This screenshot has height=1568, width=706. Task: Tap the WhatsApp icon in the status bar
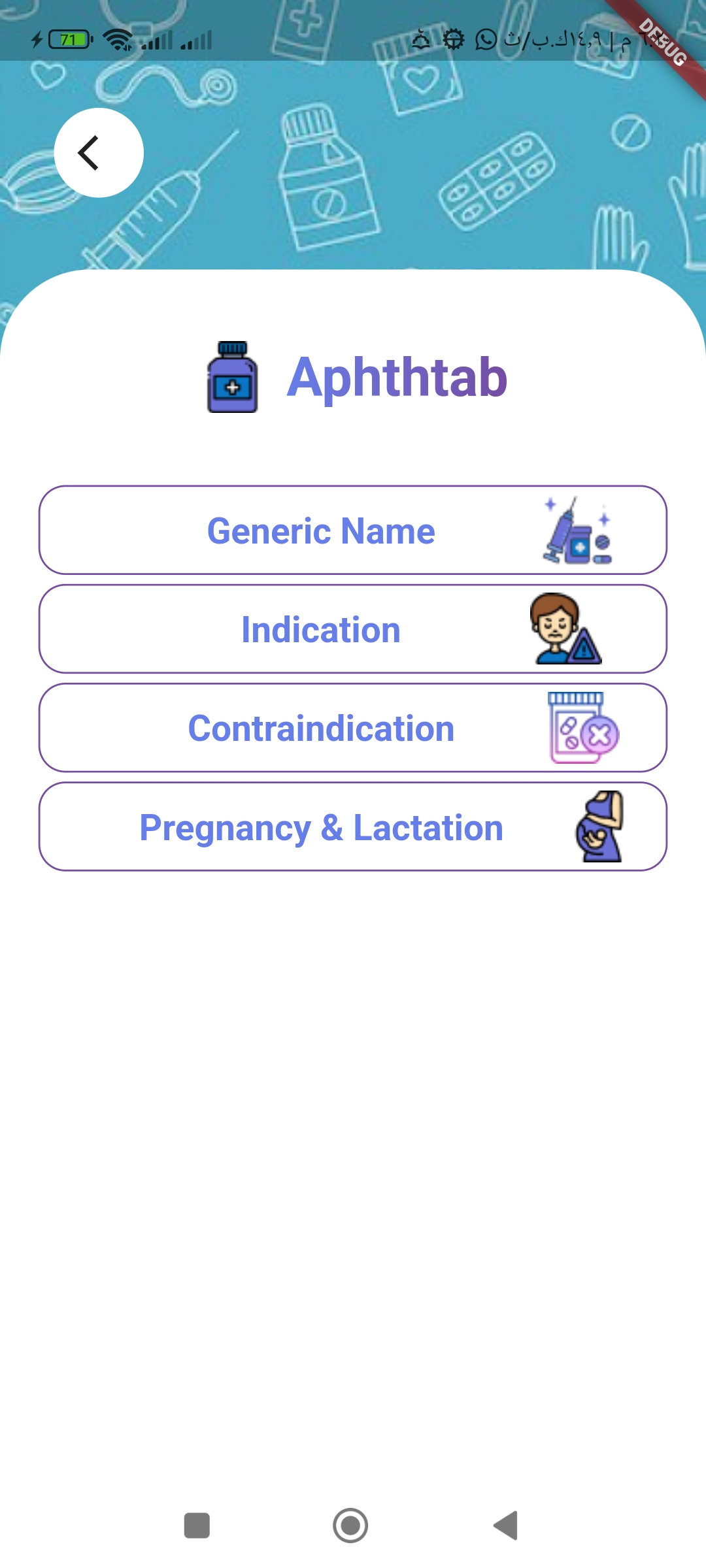coord(484,41)
